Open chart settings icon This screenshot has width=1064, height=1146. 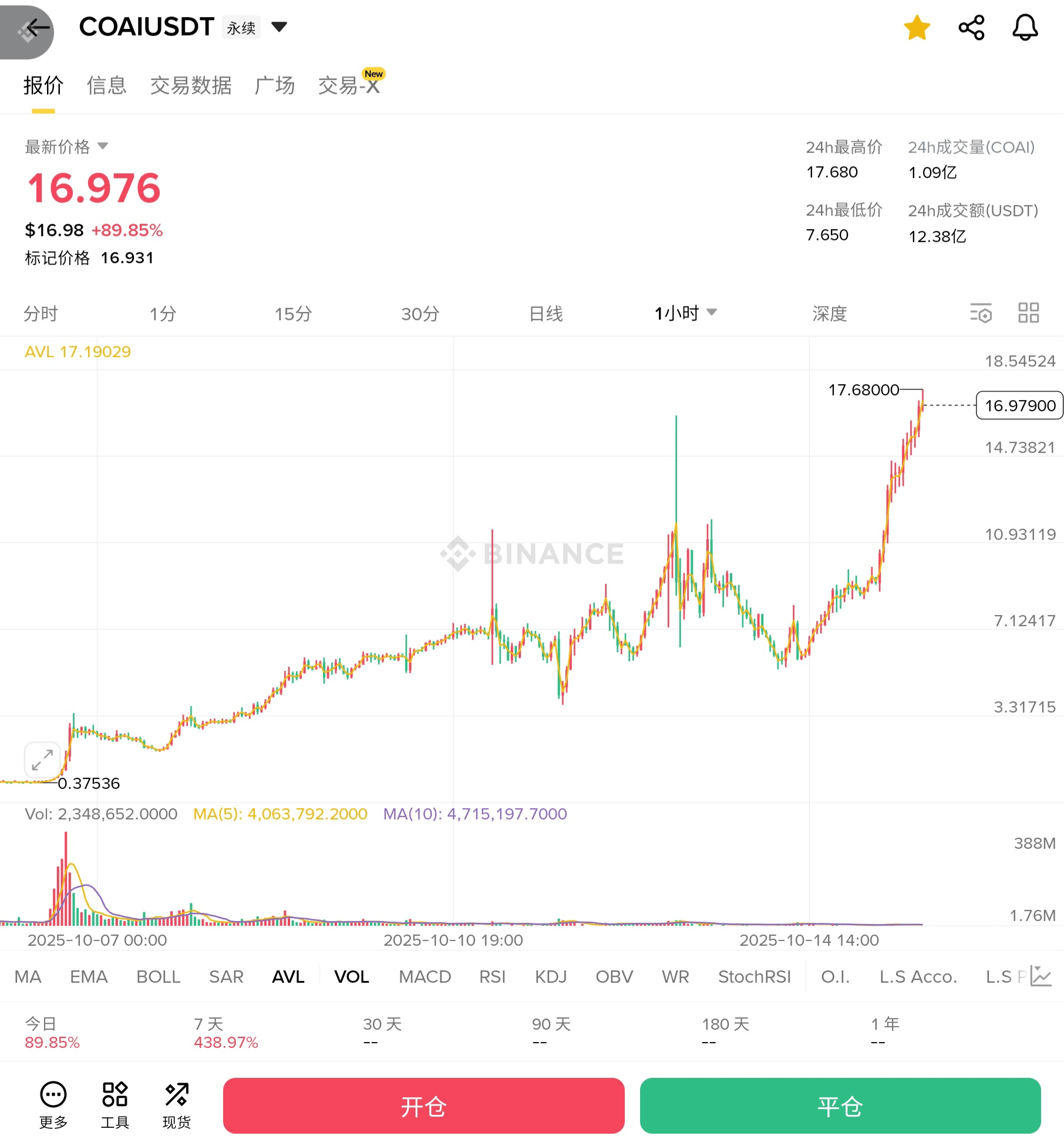[981, 313]
